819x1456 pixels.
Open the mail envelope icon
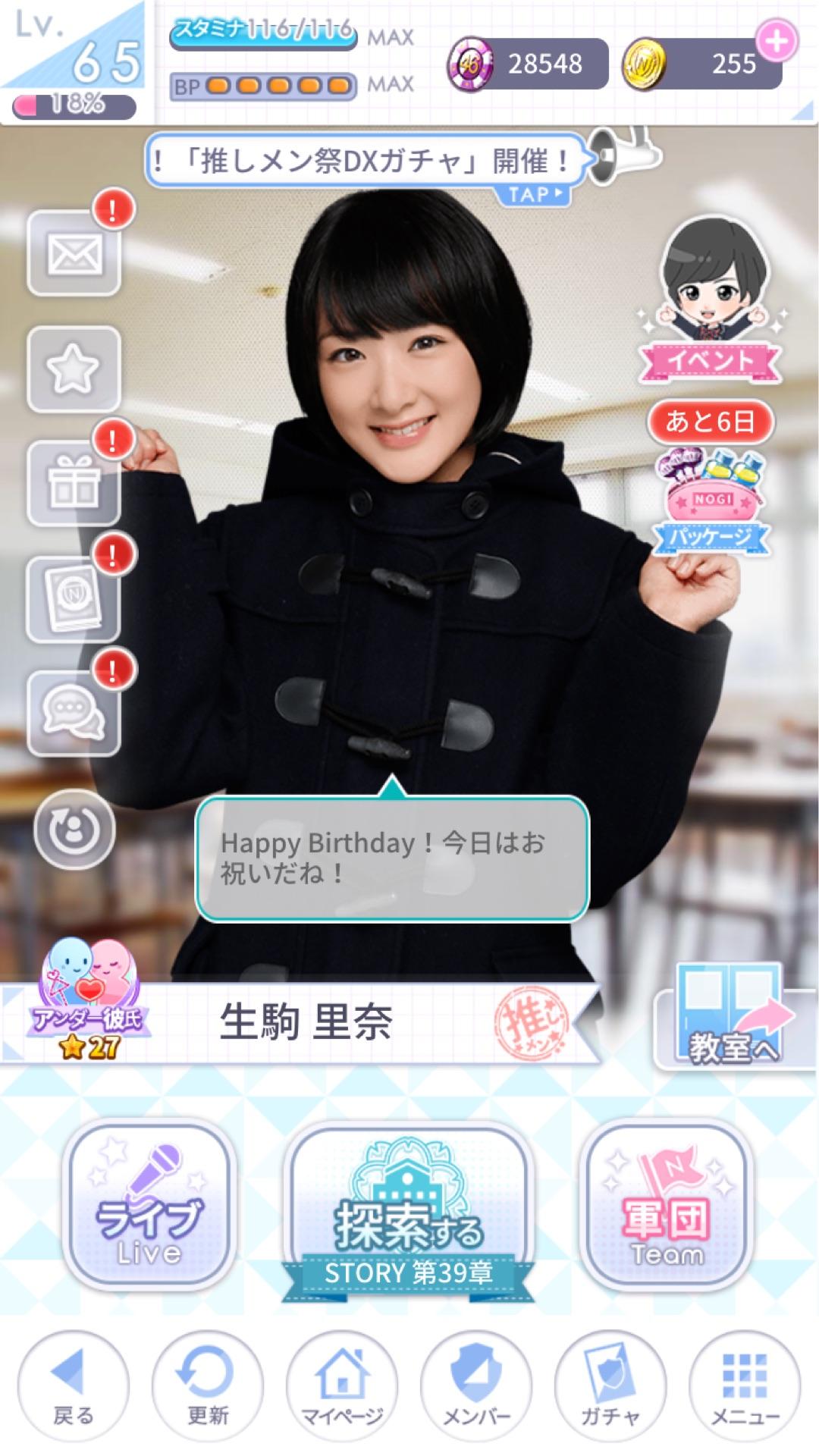tap(74, 253)
